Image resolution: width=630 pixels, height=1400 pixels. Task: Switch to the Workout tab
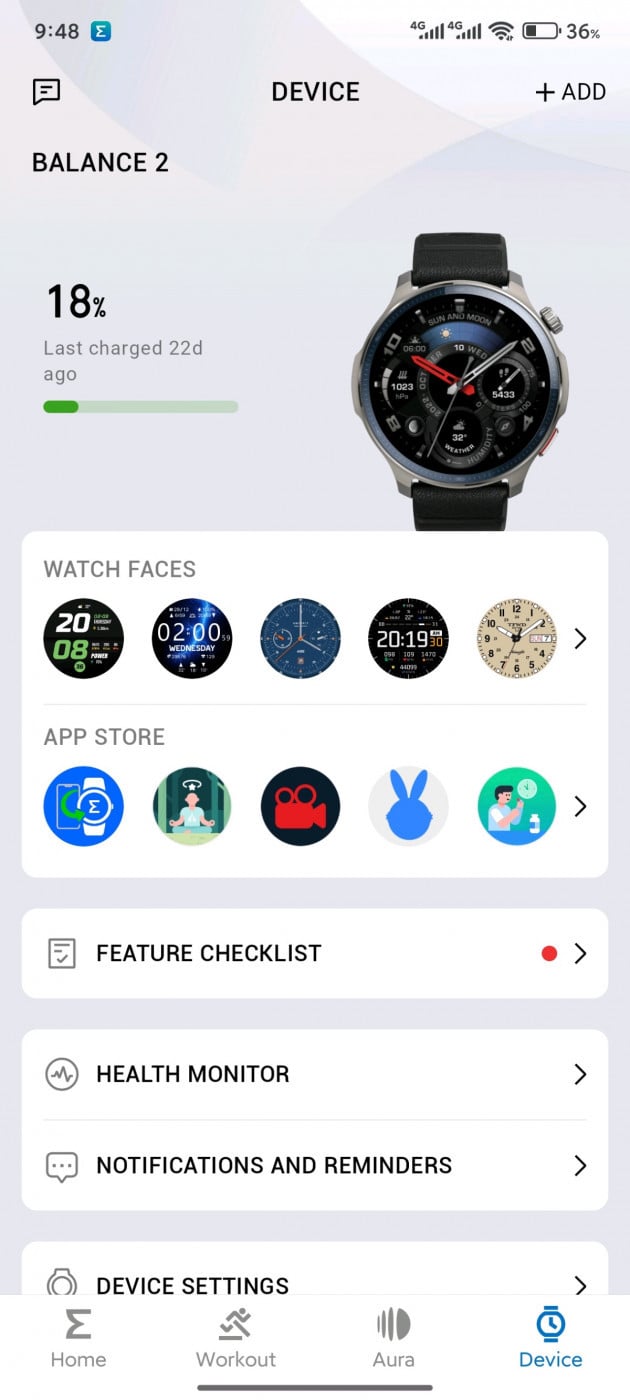tap(236, 1340)
